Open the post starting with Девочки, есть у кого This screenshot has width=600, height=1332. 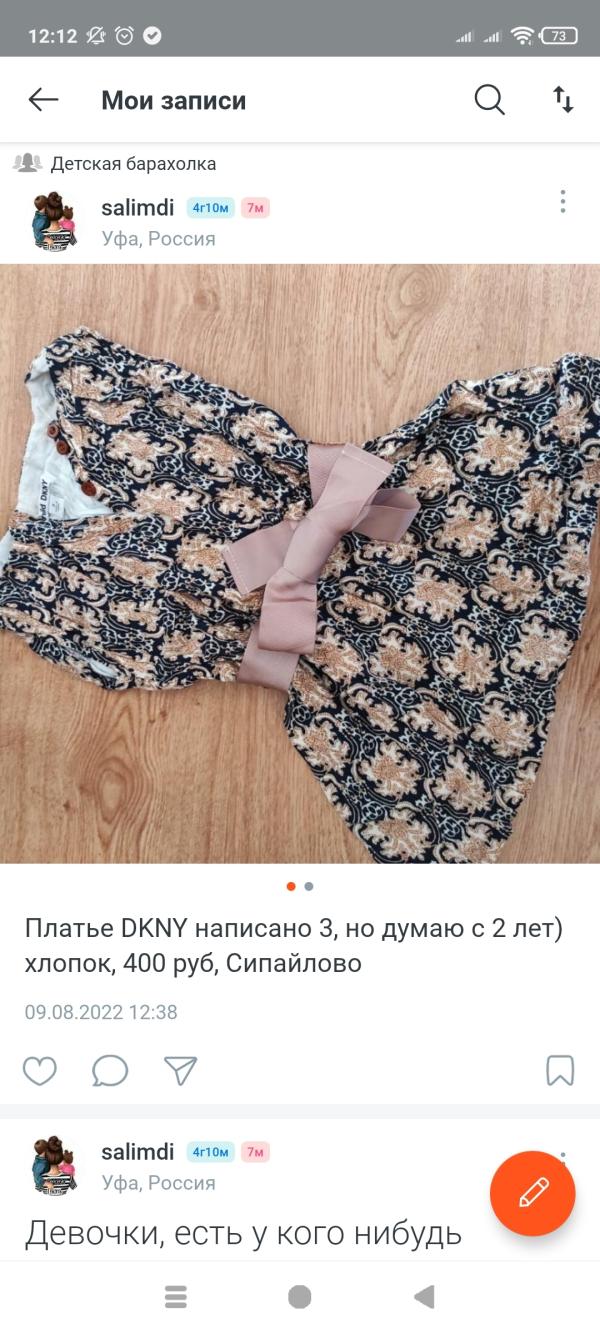pos(243,1233)
